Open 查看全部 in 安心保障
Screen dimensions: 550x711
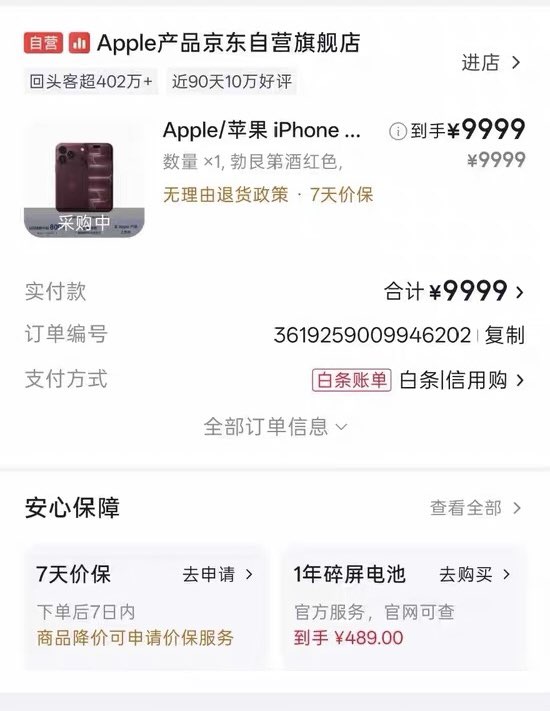click(x=475, y=508)
